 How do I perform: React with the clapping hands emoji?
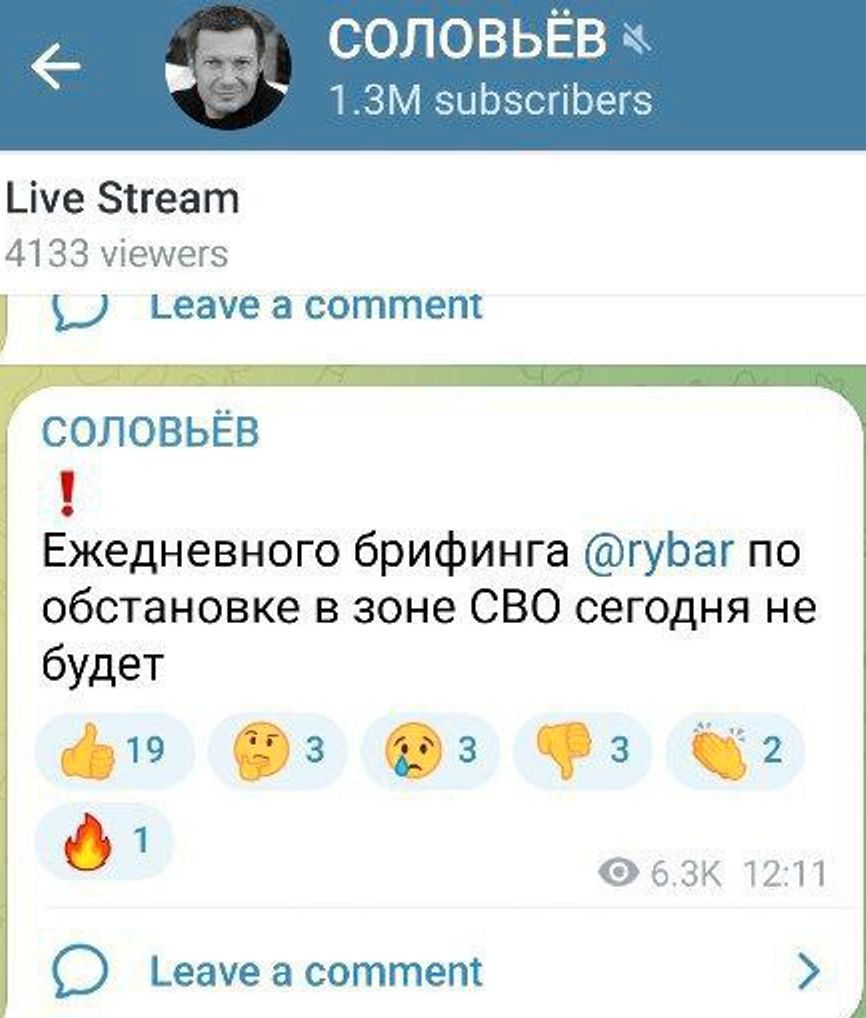733,752
